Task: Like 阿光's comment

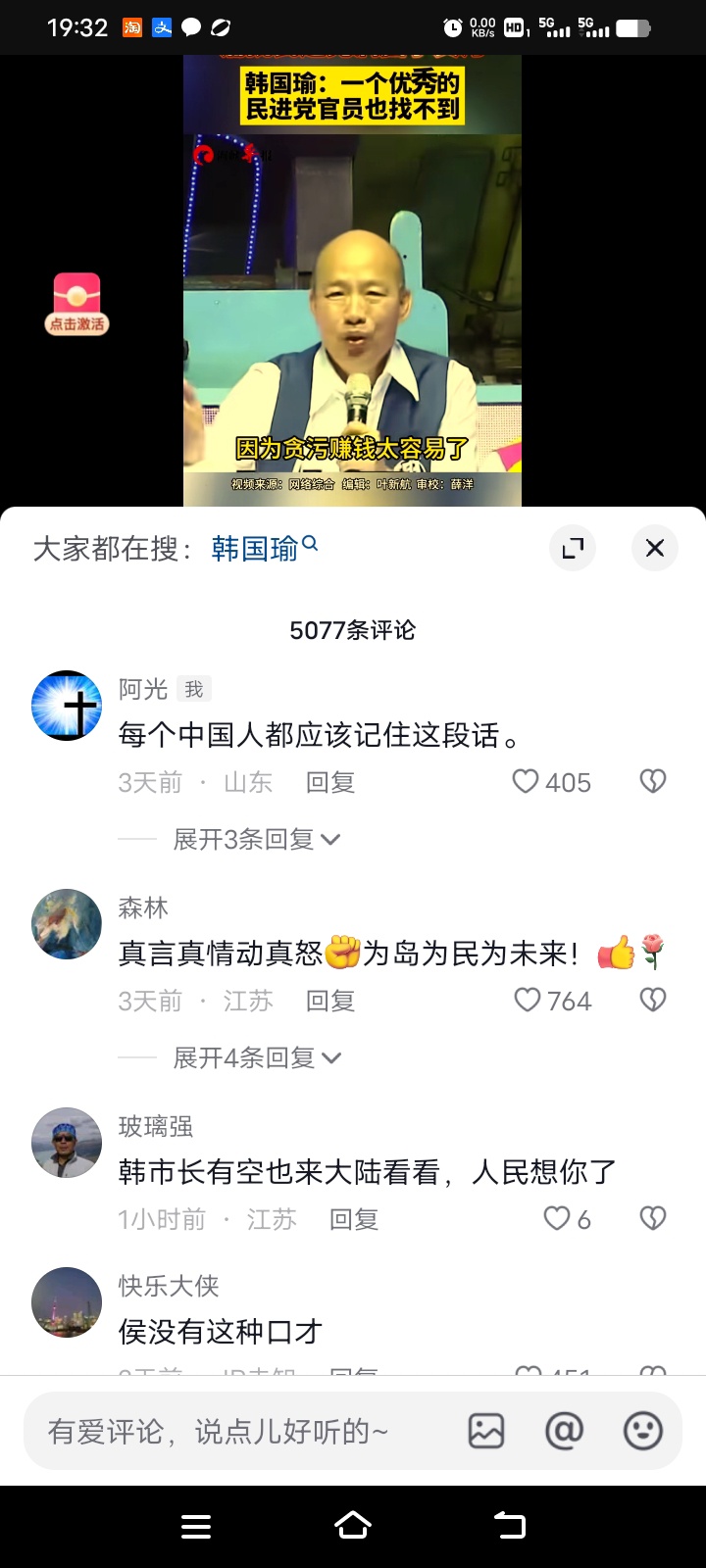Action: coord(552,782)
